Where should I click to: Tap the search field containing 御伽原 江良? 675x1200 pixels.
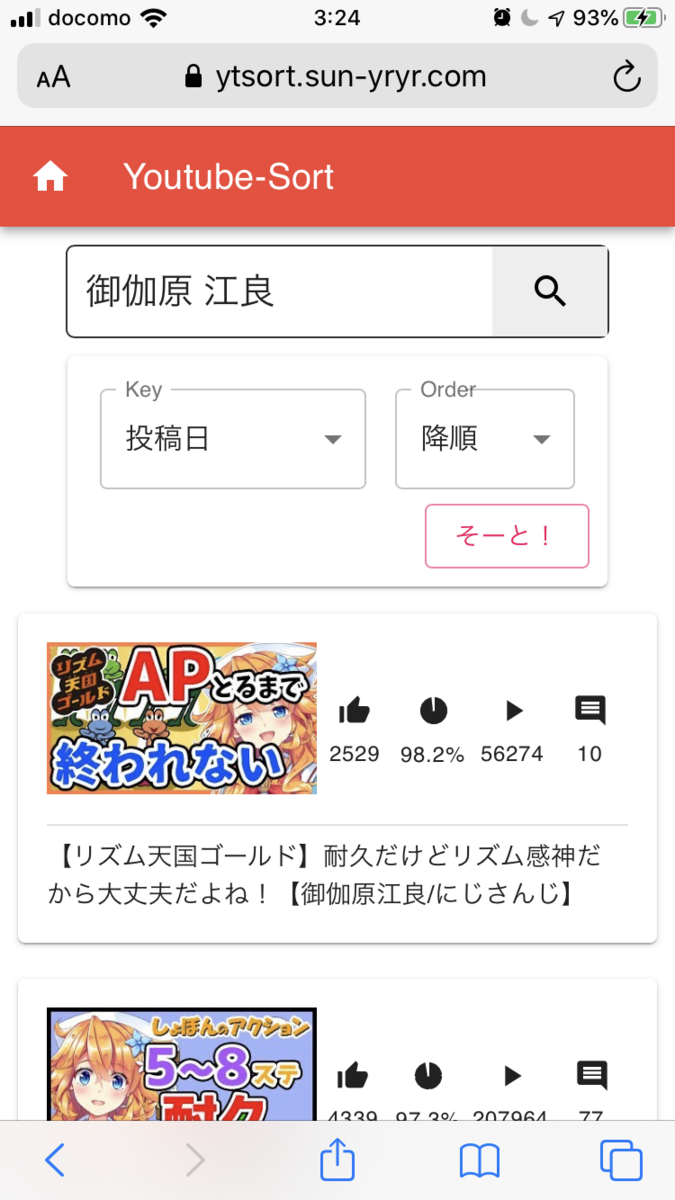280,291
